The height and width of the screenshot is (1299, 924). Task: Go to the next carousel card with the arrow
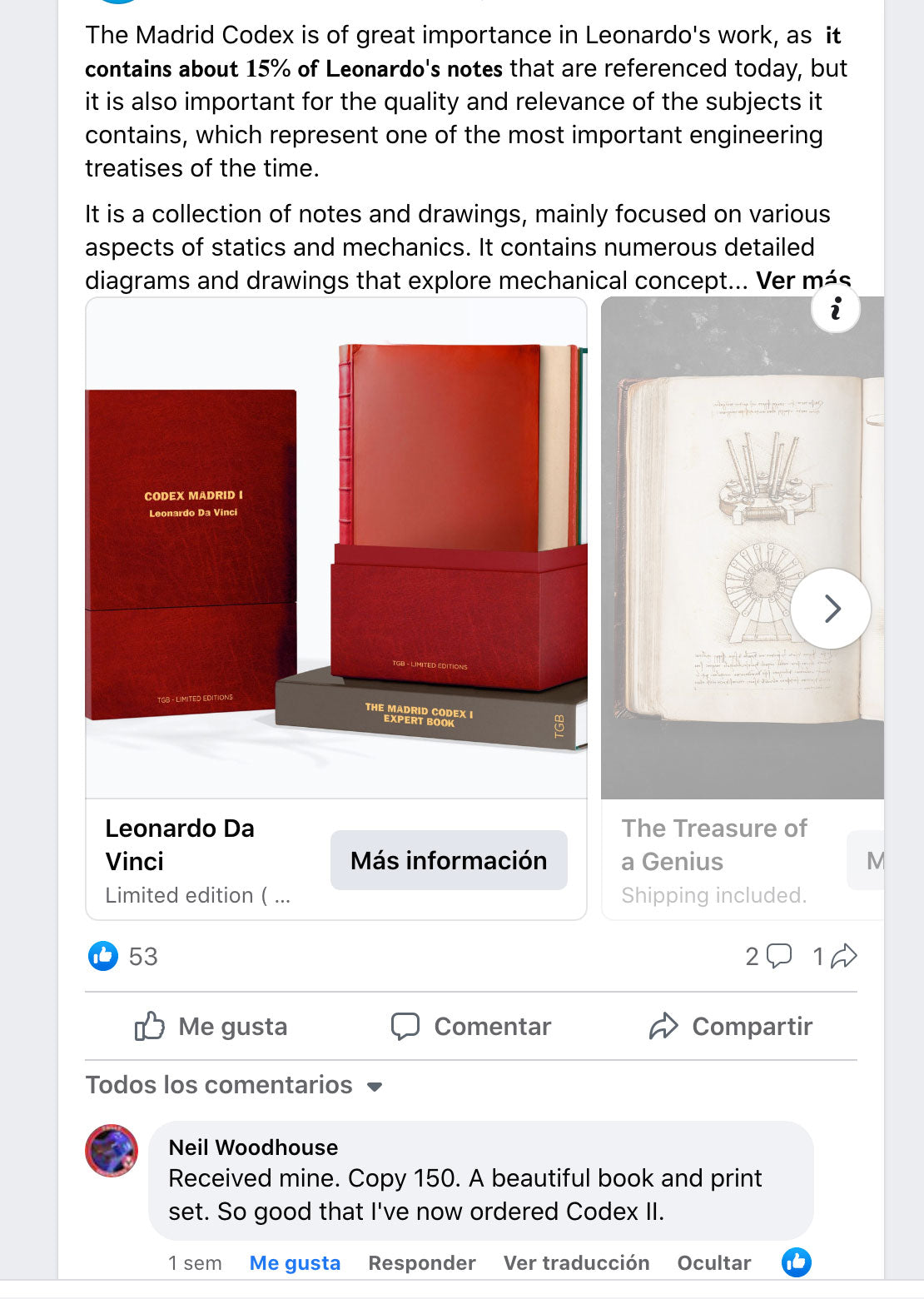coord(830,609)
